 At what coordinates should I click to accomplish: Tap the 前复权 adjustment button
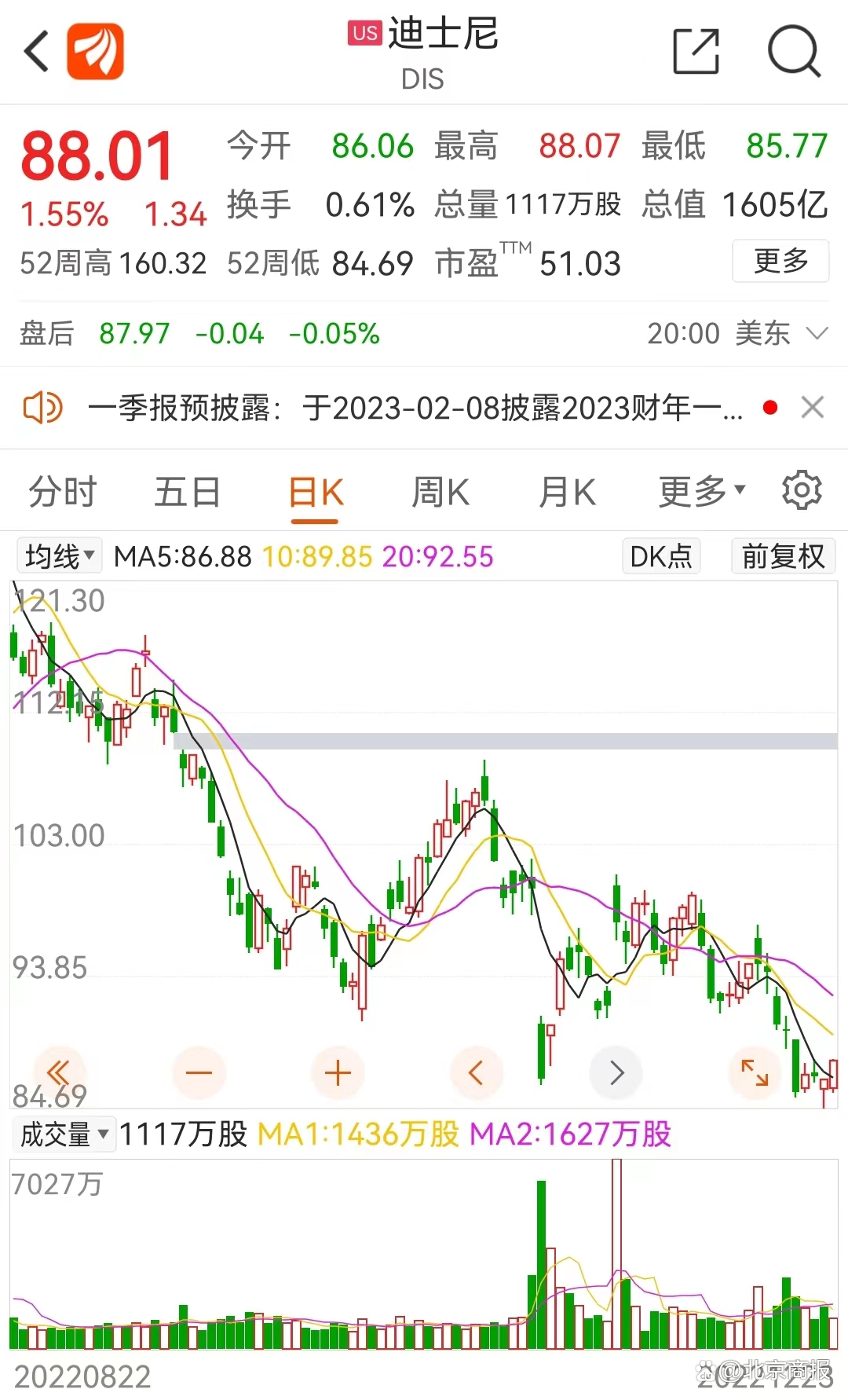click(x=783, y=556)
